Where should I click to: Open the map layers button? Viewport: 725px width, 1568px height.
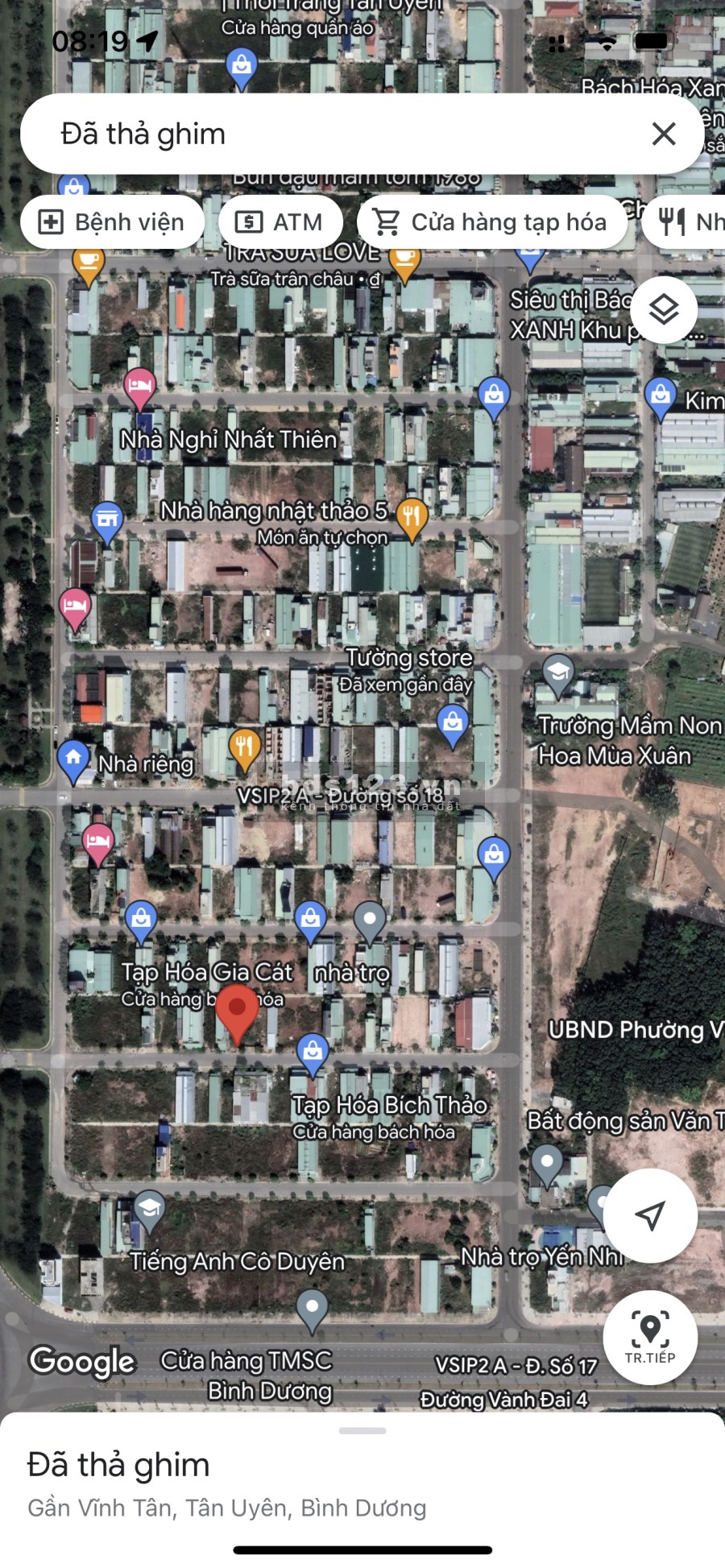tap(664, 310)
